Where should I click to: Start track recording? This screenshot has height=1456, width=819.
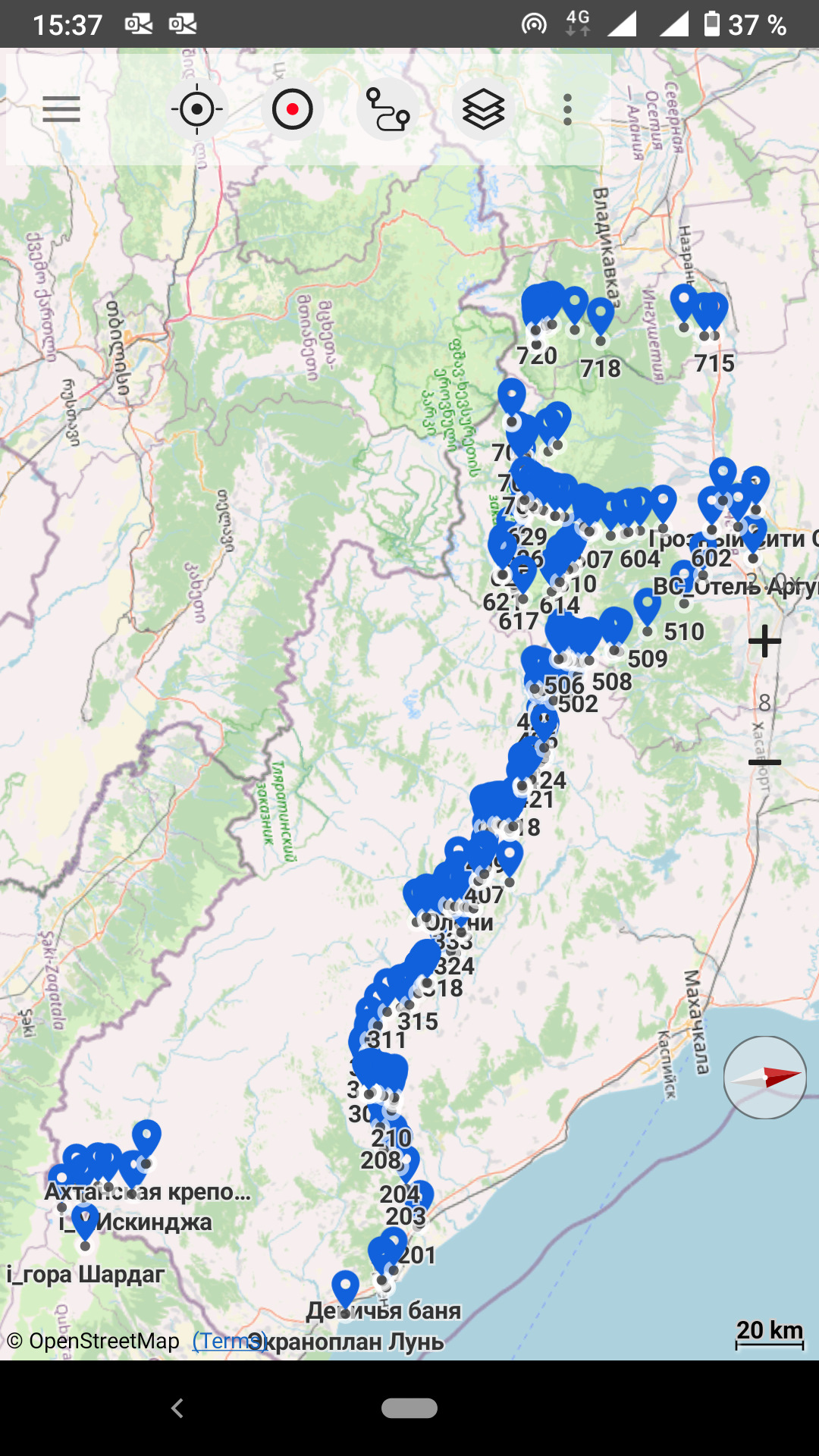292,110
